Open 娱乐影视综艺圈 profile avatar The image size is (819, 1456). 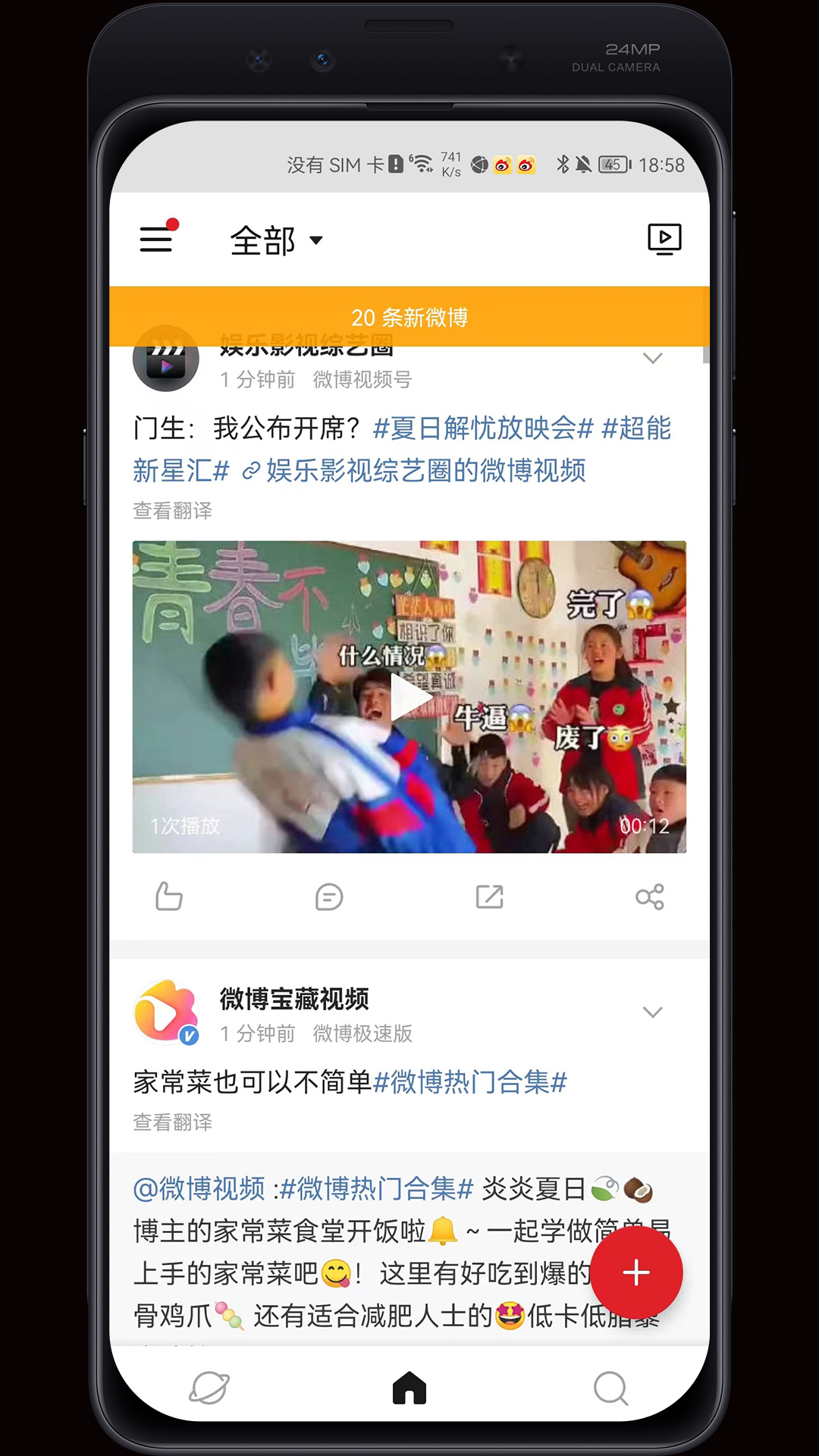pos(166,362)
